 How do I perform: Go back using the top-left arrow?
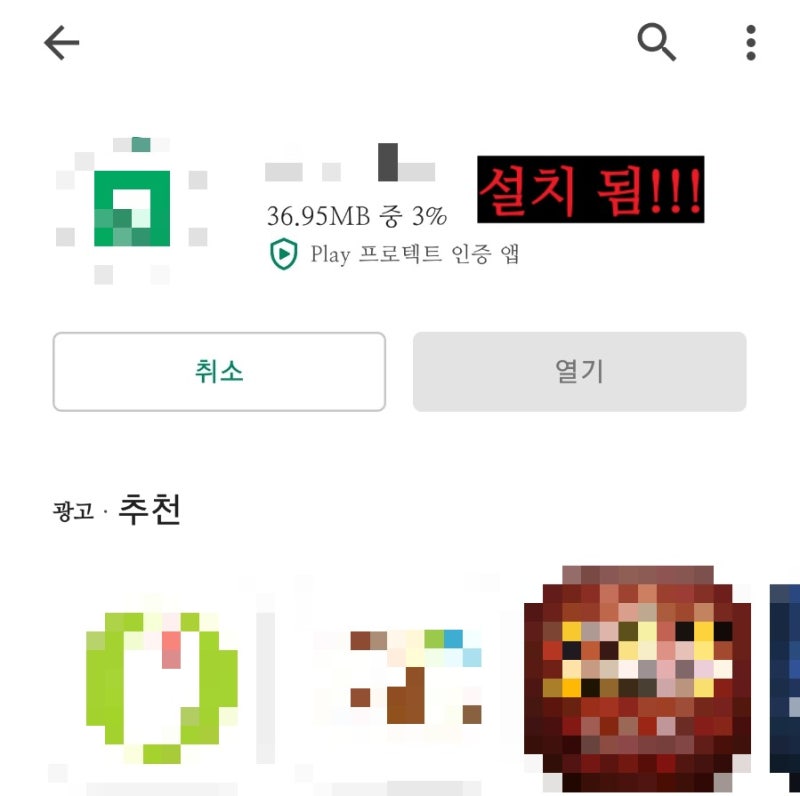point(62,43)
